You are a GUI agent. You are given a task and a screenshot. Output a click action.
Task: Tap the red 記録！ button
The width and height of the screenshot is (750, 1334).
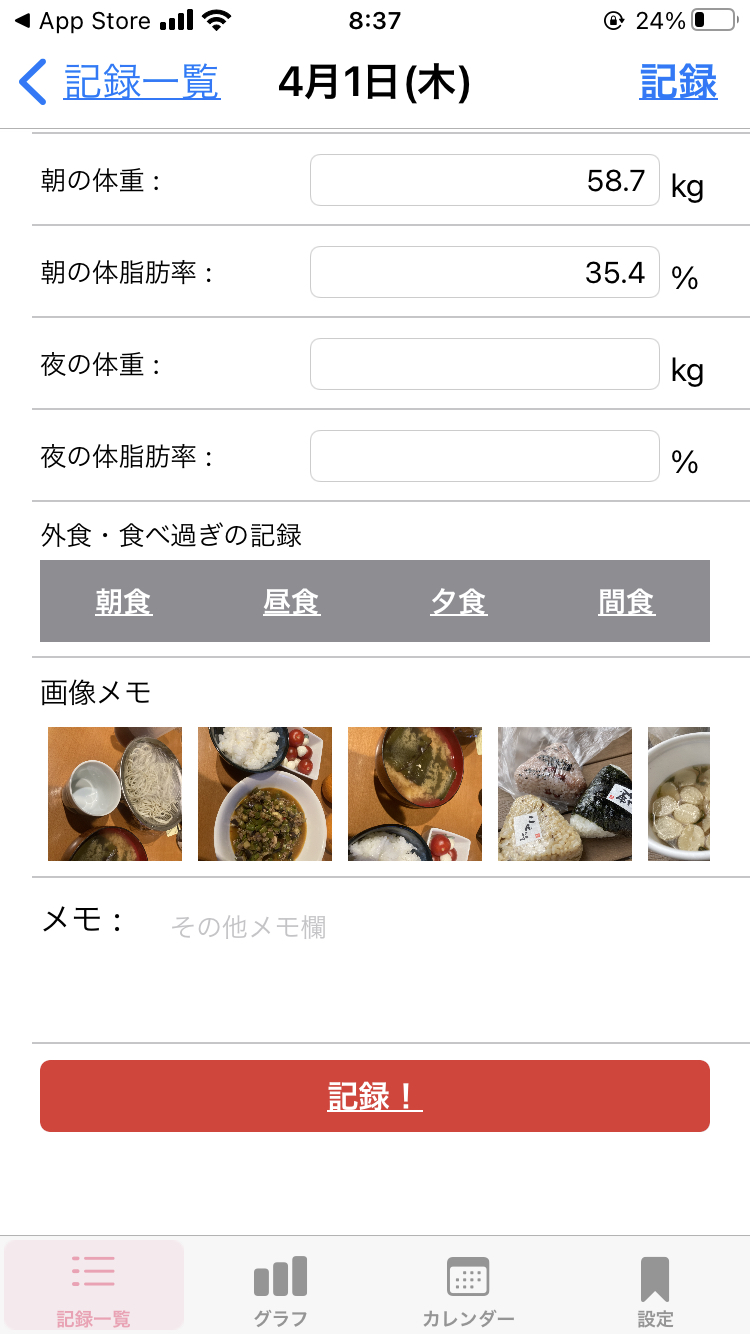pos(375,1096)
